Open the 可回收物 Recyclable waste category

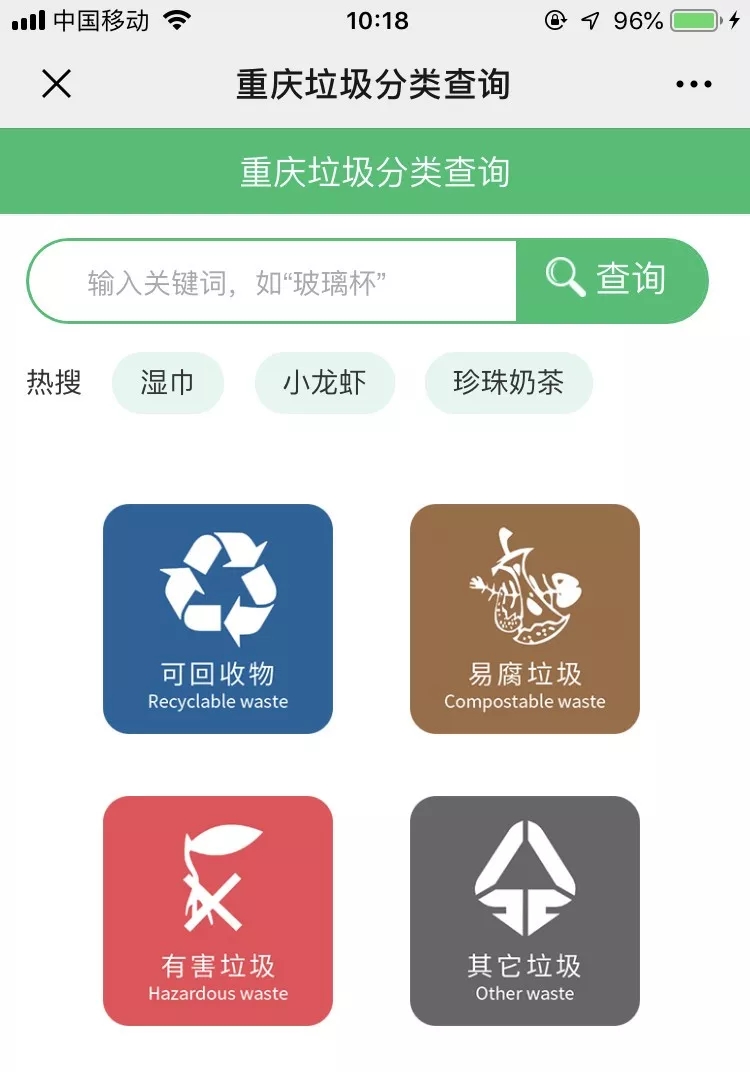pos(218,618)
